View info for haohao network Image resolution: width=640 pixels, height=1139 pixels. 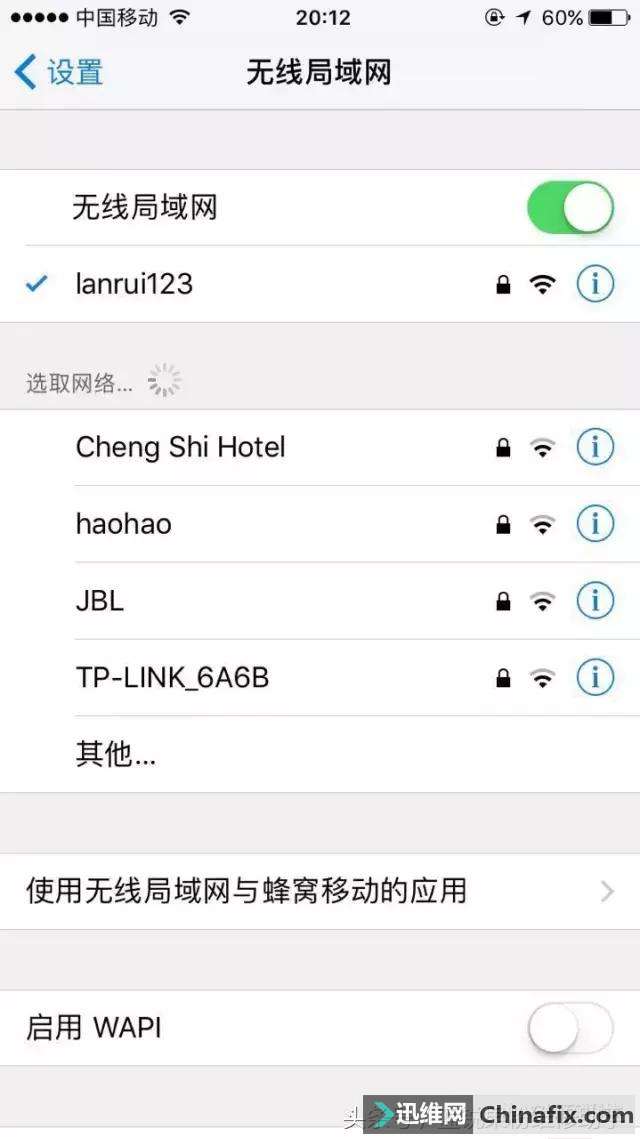point(595,524)
